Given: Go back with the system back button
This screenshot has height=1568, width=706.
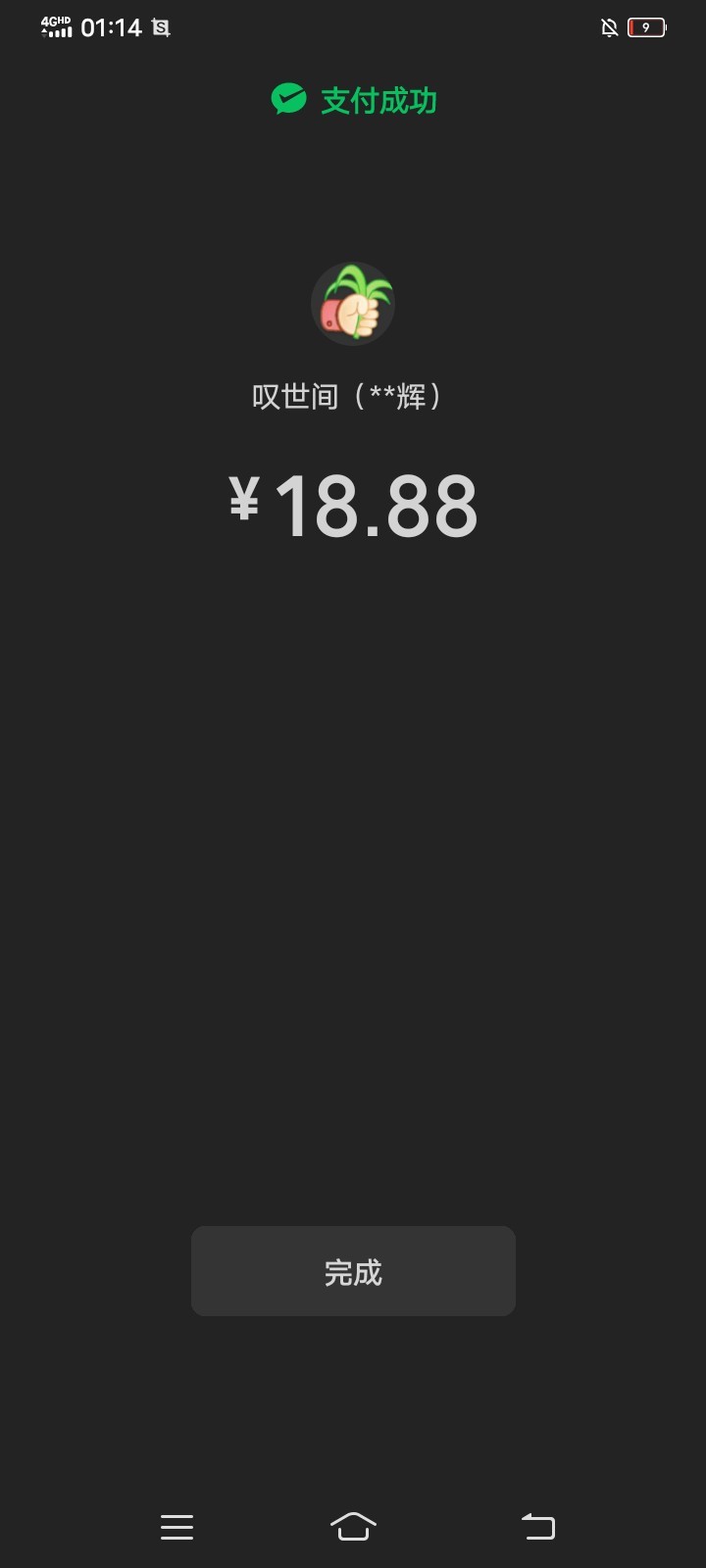Looking at the screenshot, I should tap(537, 1526).
